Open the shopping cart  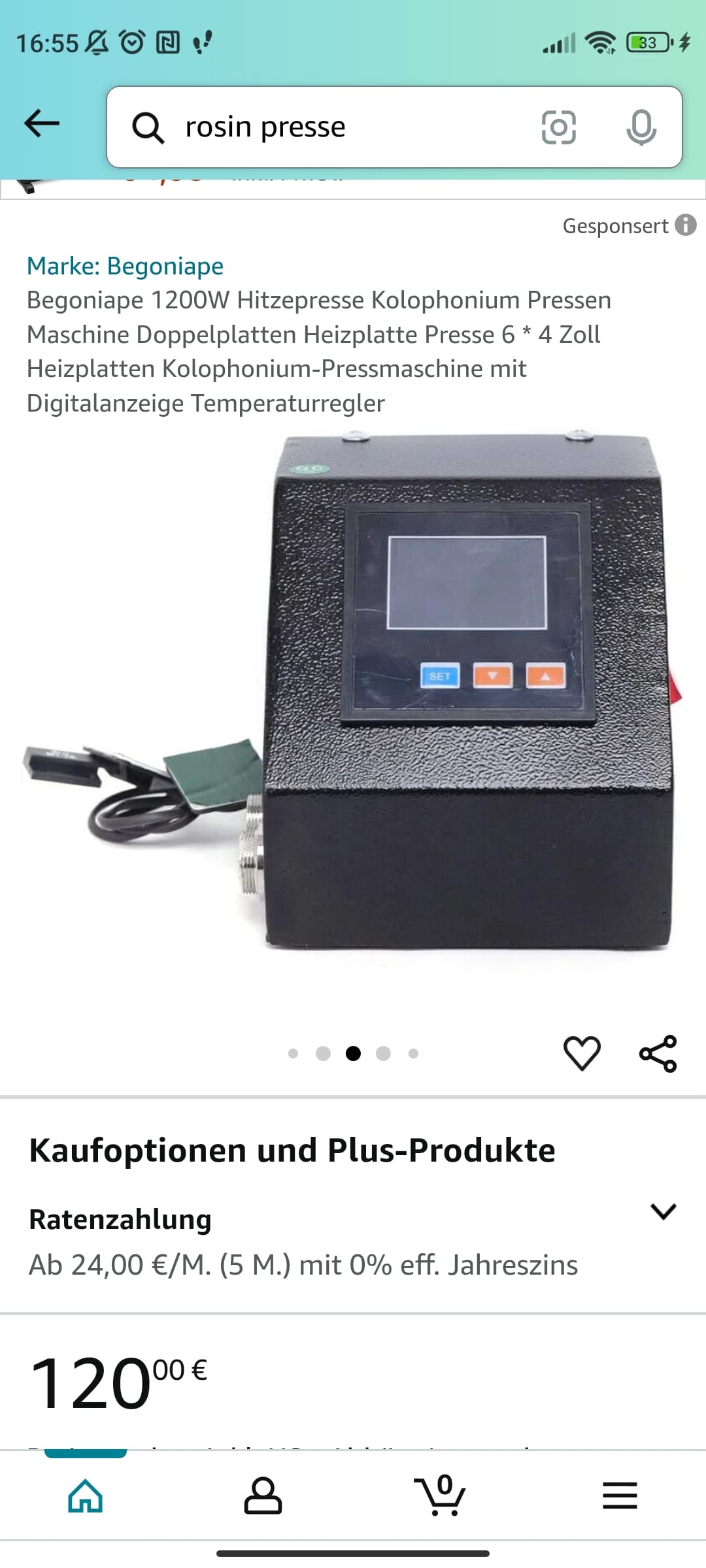click(x=440, y=1496)
